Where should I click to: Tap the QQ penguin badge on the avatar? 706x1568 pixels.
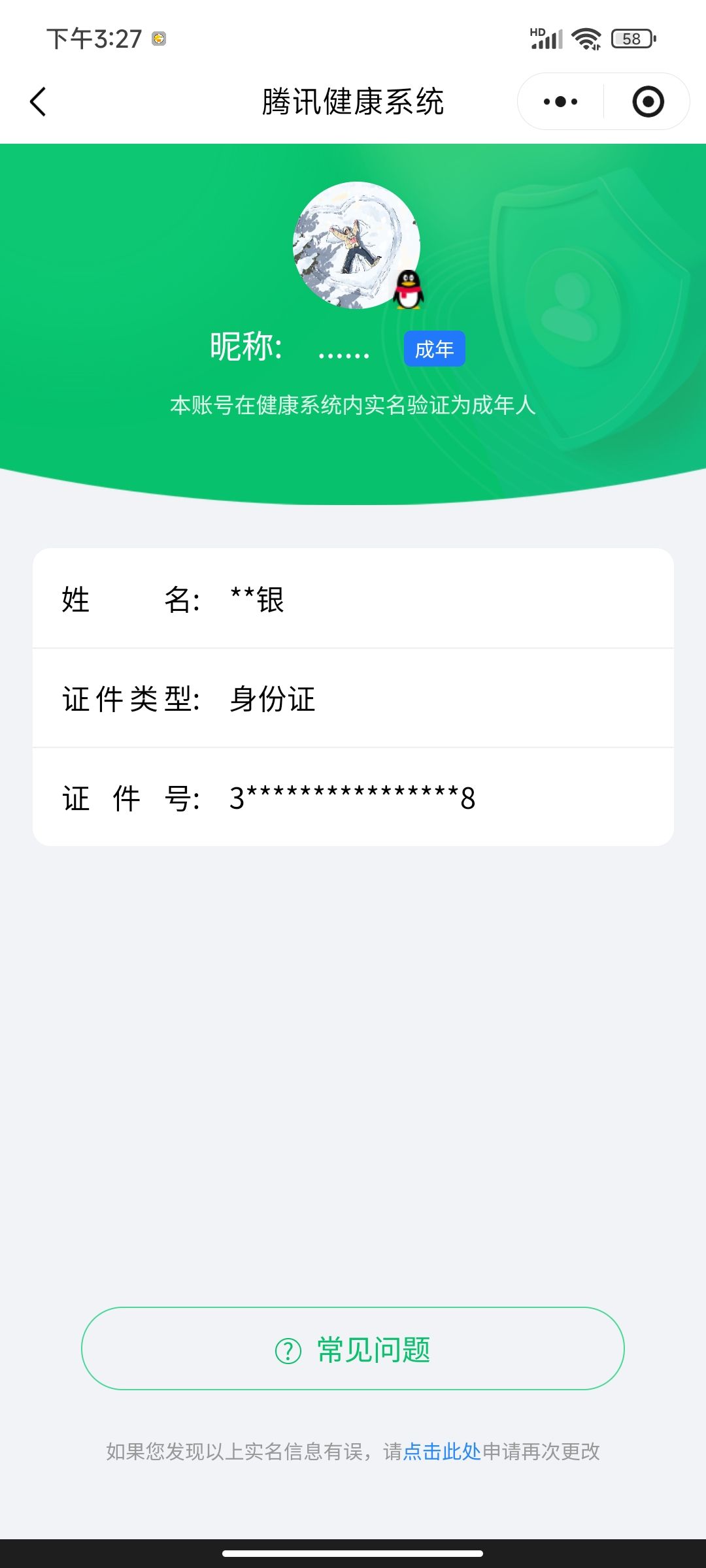[409, 289]
